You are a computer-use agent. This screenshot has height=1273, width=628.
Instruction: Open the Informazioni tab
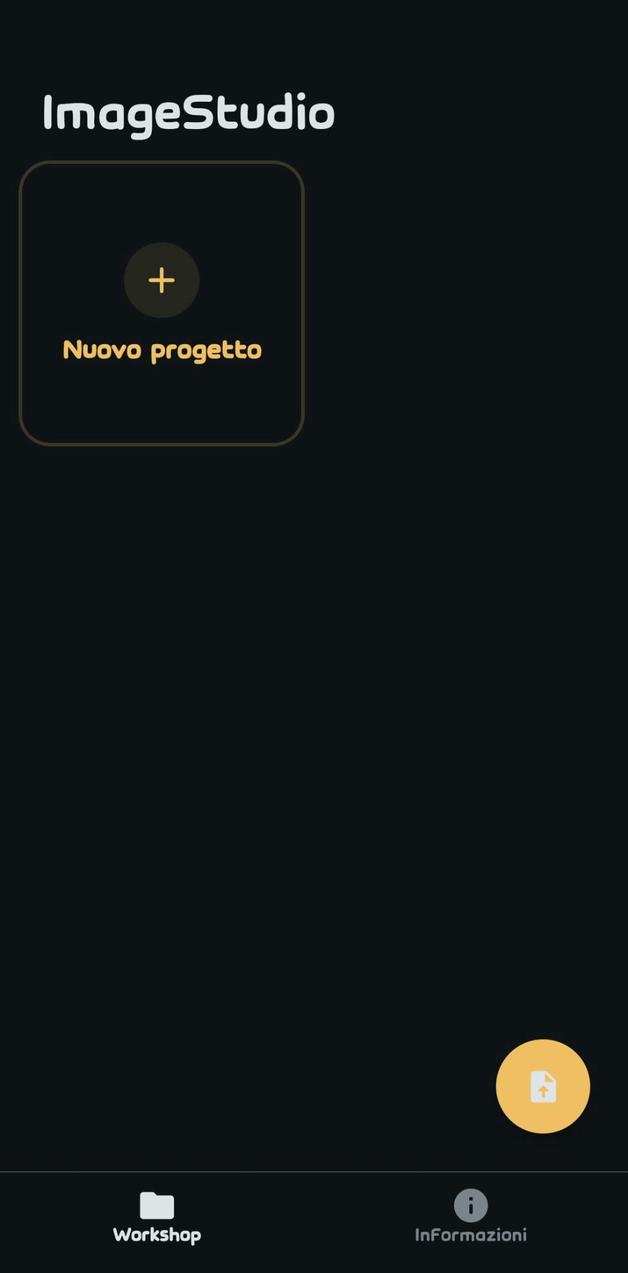(470, 1217)
